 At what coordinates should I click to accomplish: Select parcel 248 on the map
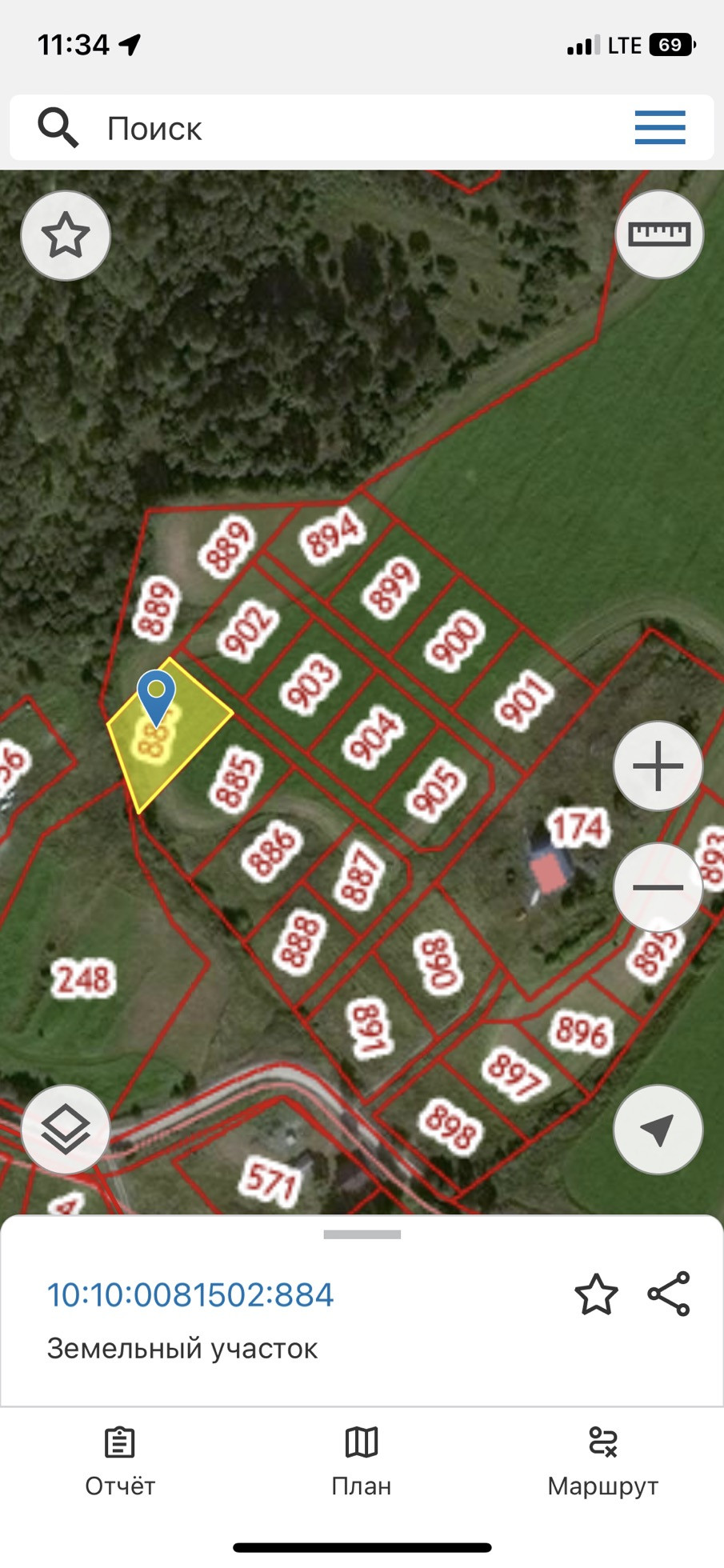(x=83, y=978)
